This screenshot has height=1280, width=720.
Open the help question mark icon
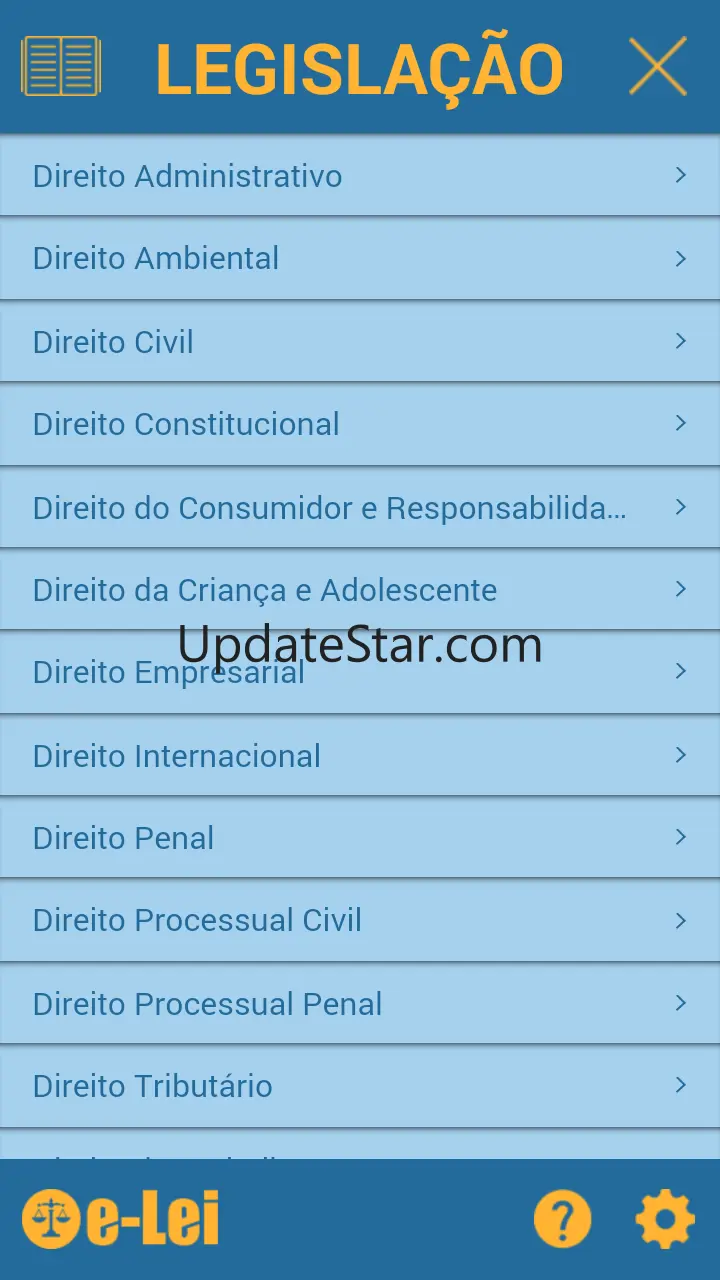(x=562, y=1220)
